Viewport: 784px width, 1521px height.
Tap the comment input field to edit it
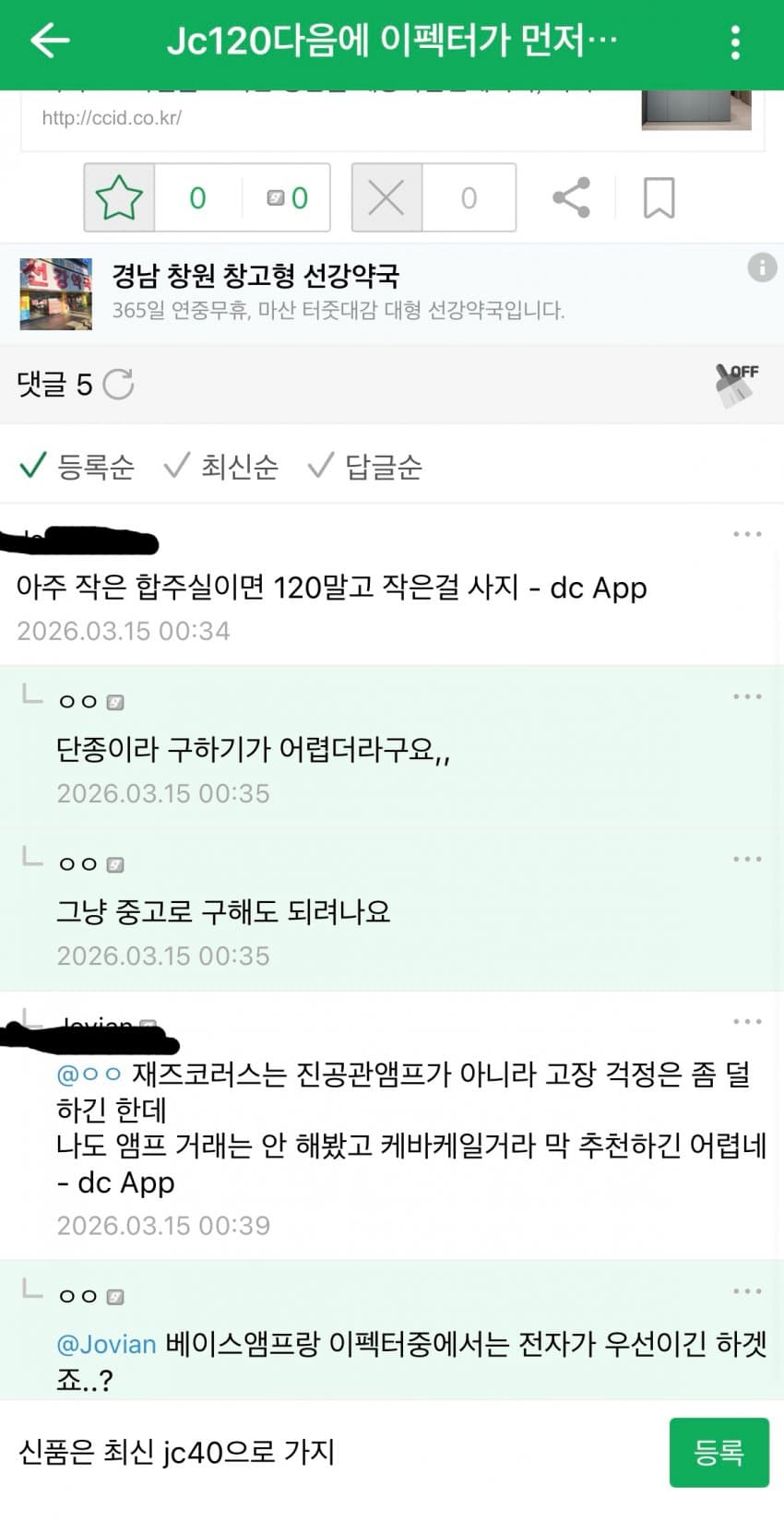tap(332, 1452)
